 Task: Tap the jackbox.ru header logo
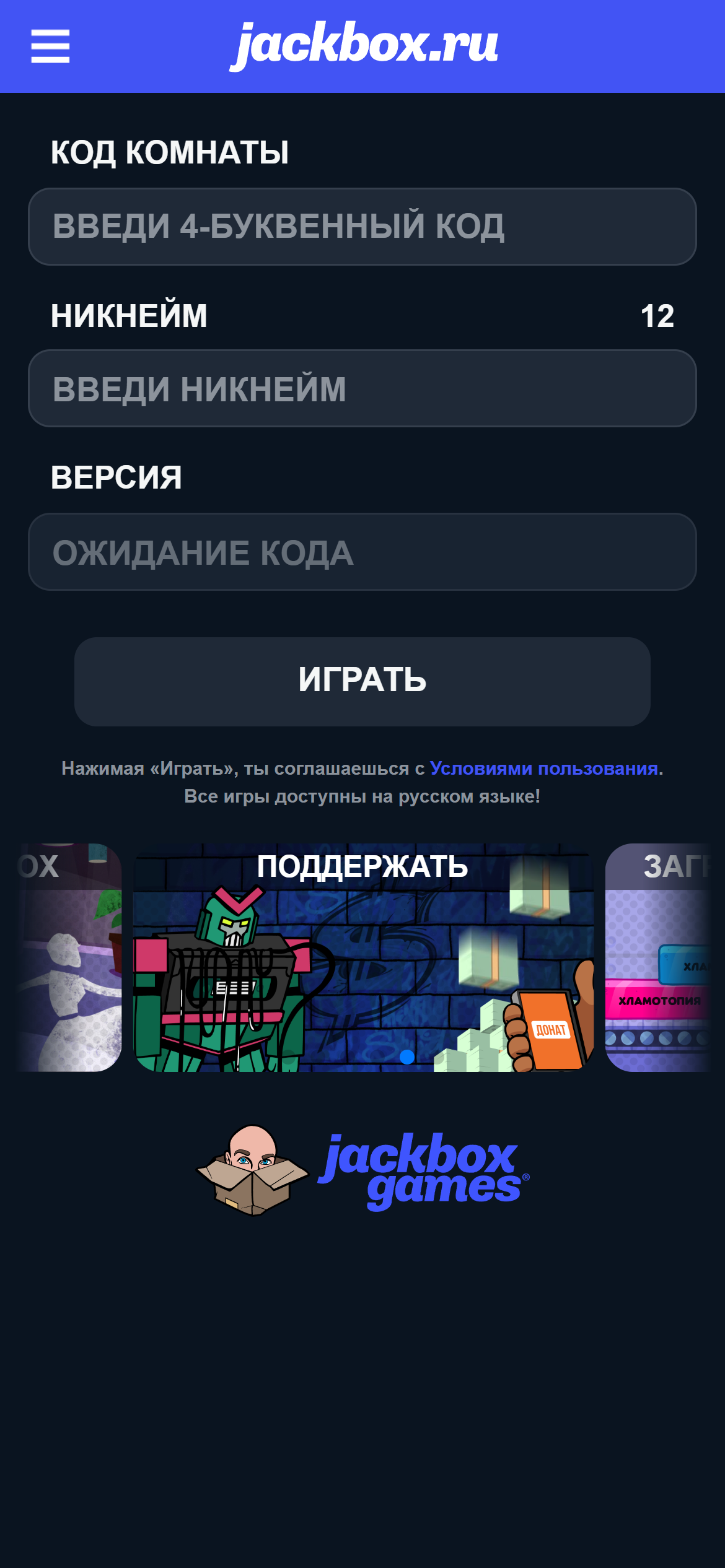click(x=364, y=45)
